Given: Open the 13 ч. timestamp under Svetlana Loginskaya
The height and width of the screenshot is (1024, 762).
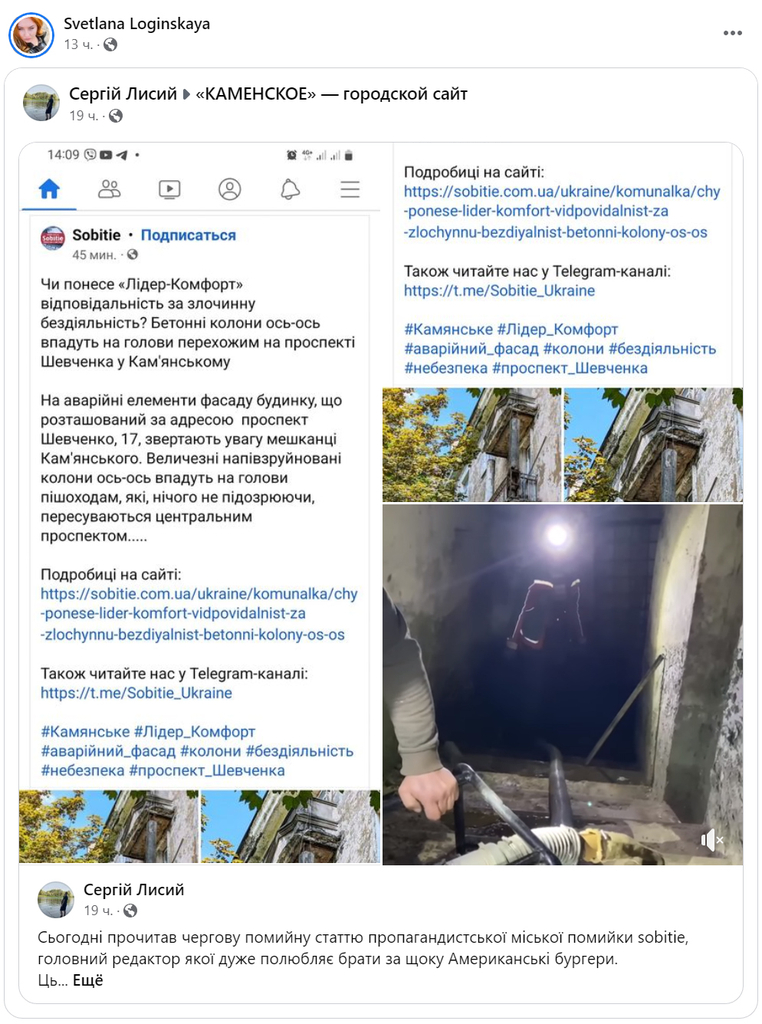Looking at the screenshot, I should click(x=78, y=45).
